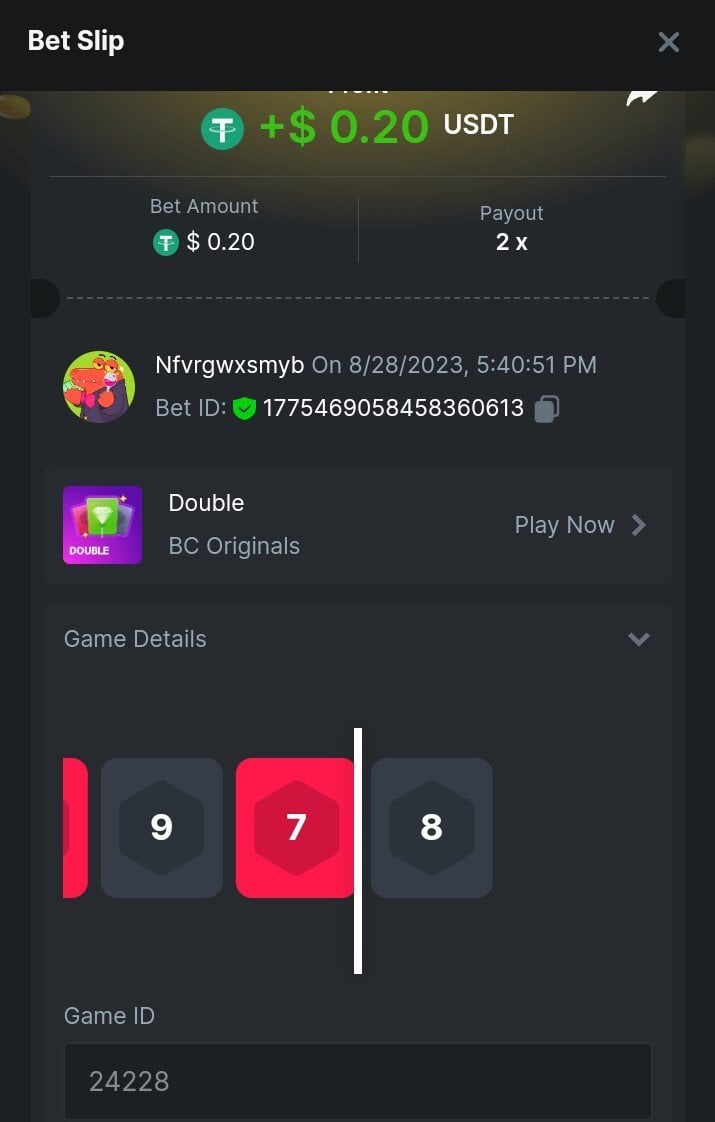Viewport: 715px width, 1122px height.
Task: Collapse the Game Details section
Action: (638, 639)
